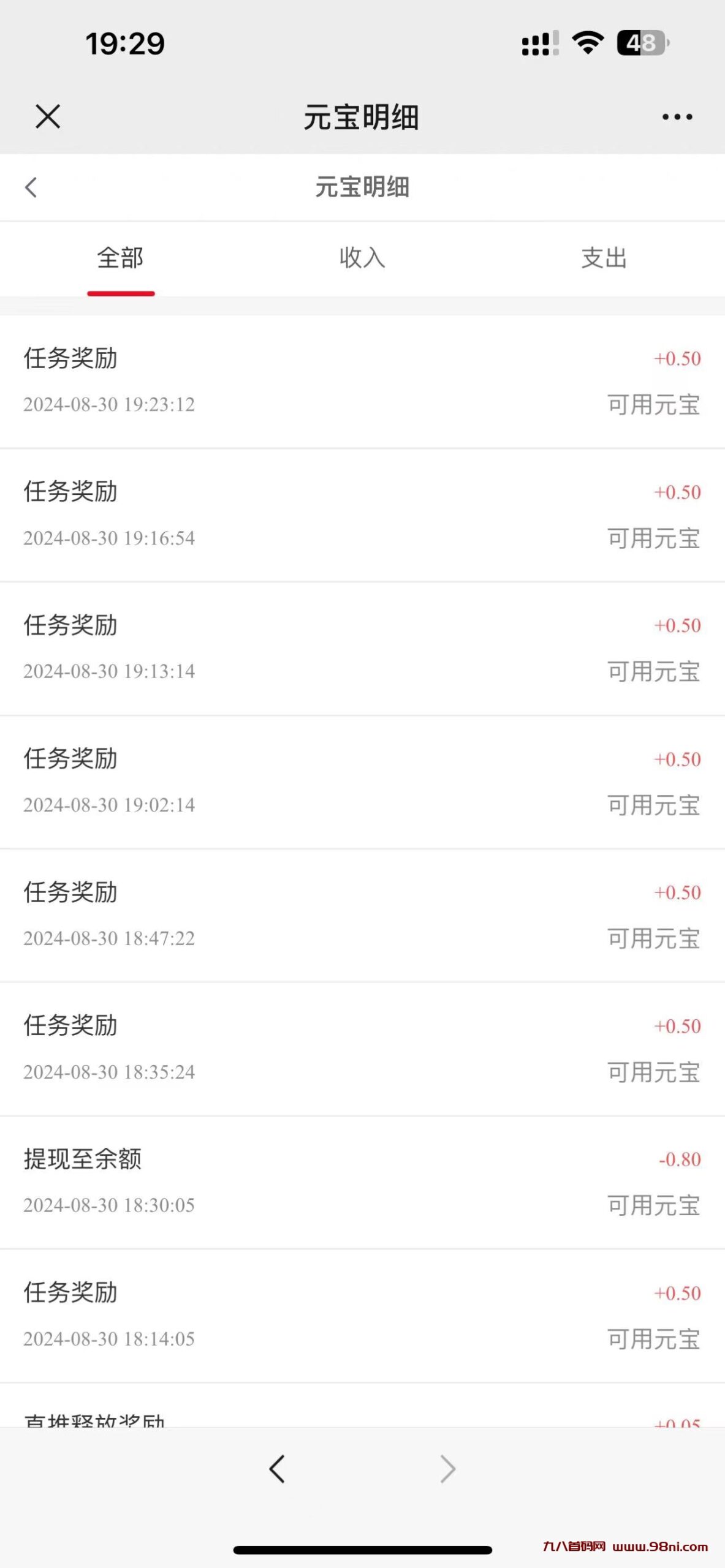Go to previous page of records
Screen dimensions: 725x1568
(x=277, y=1468)
